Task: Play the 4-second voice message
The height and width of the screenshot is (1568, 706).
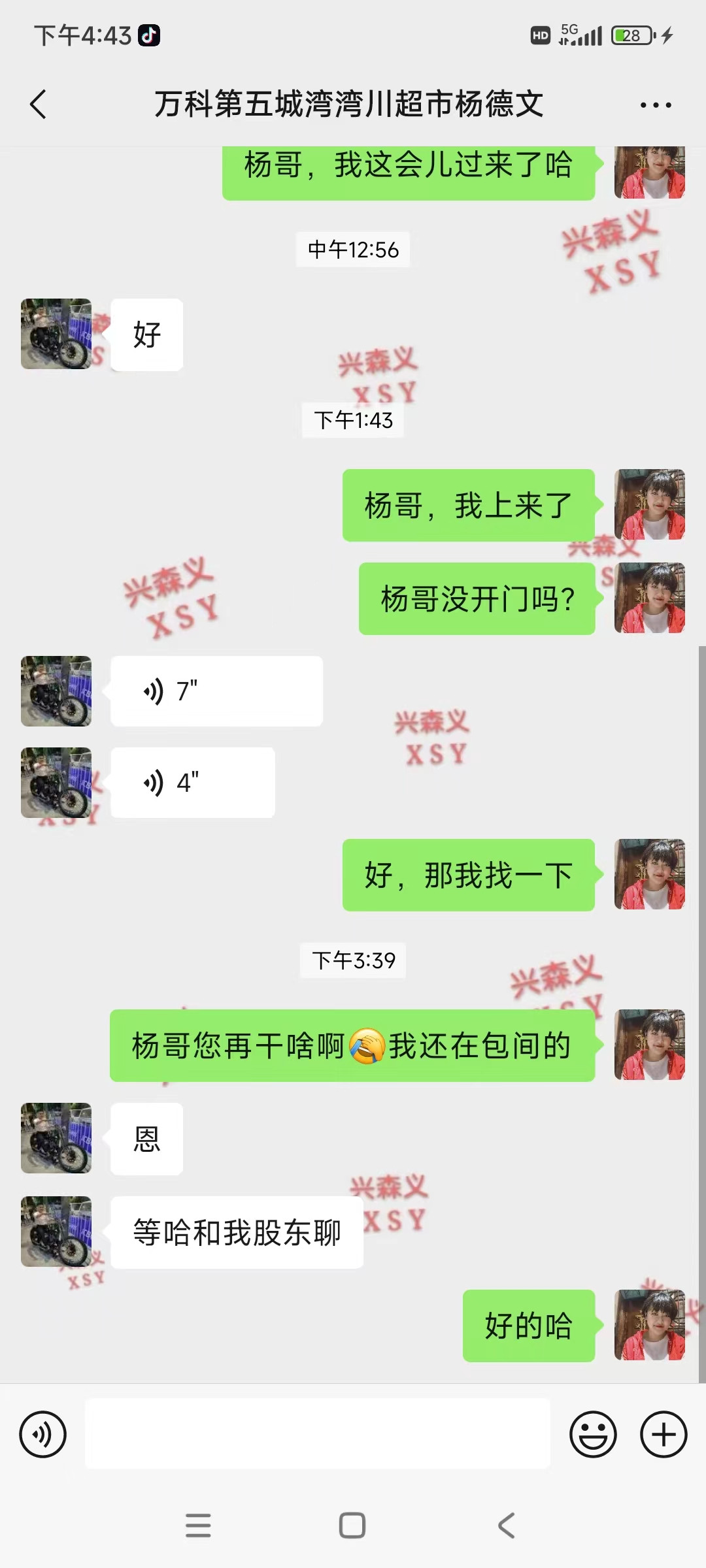Action: coord(192,783)
